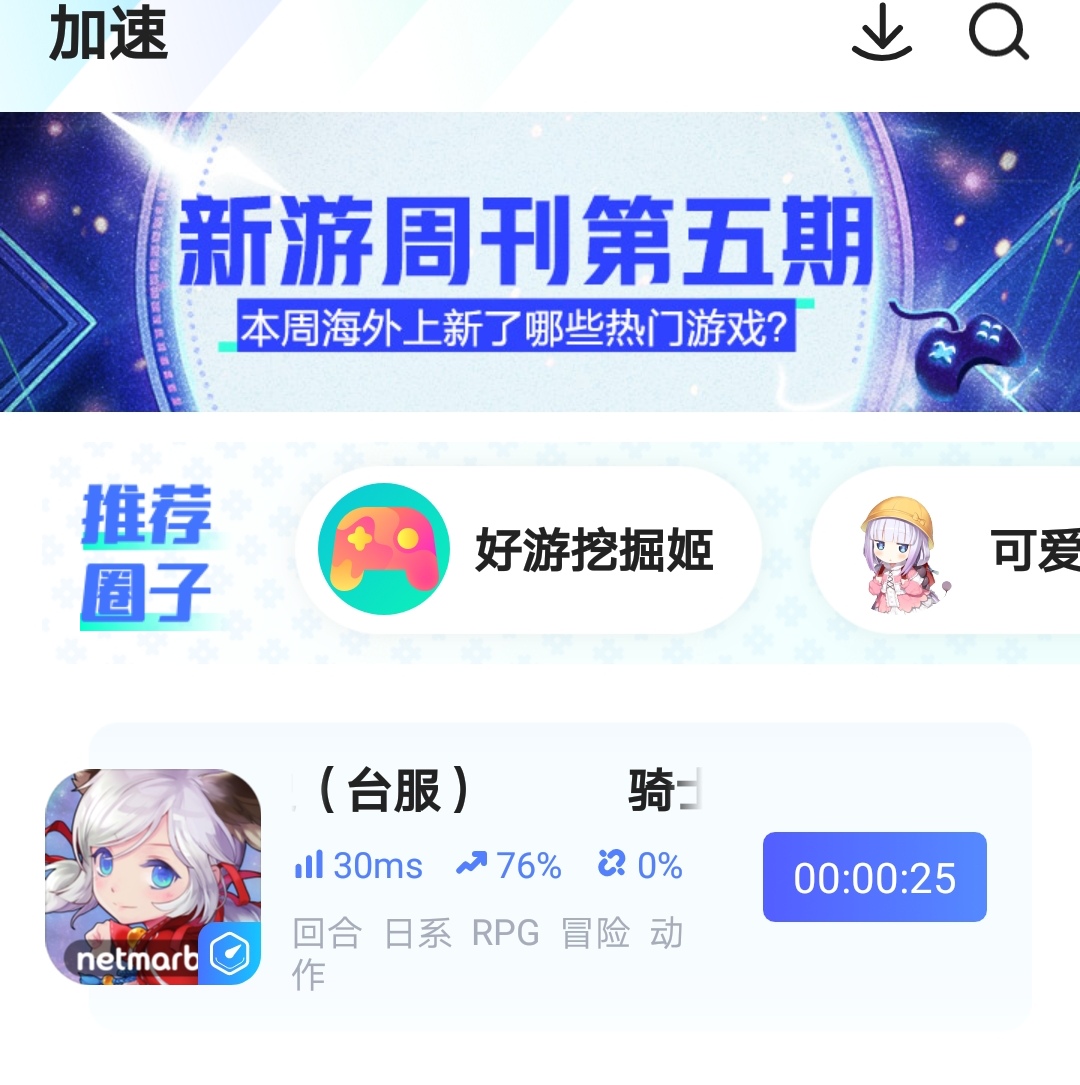This screenshot has height=1085, width=1080.
Task: Open the 好游挖掘姬 circle
Action: point(528,551)
